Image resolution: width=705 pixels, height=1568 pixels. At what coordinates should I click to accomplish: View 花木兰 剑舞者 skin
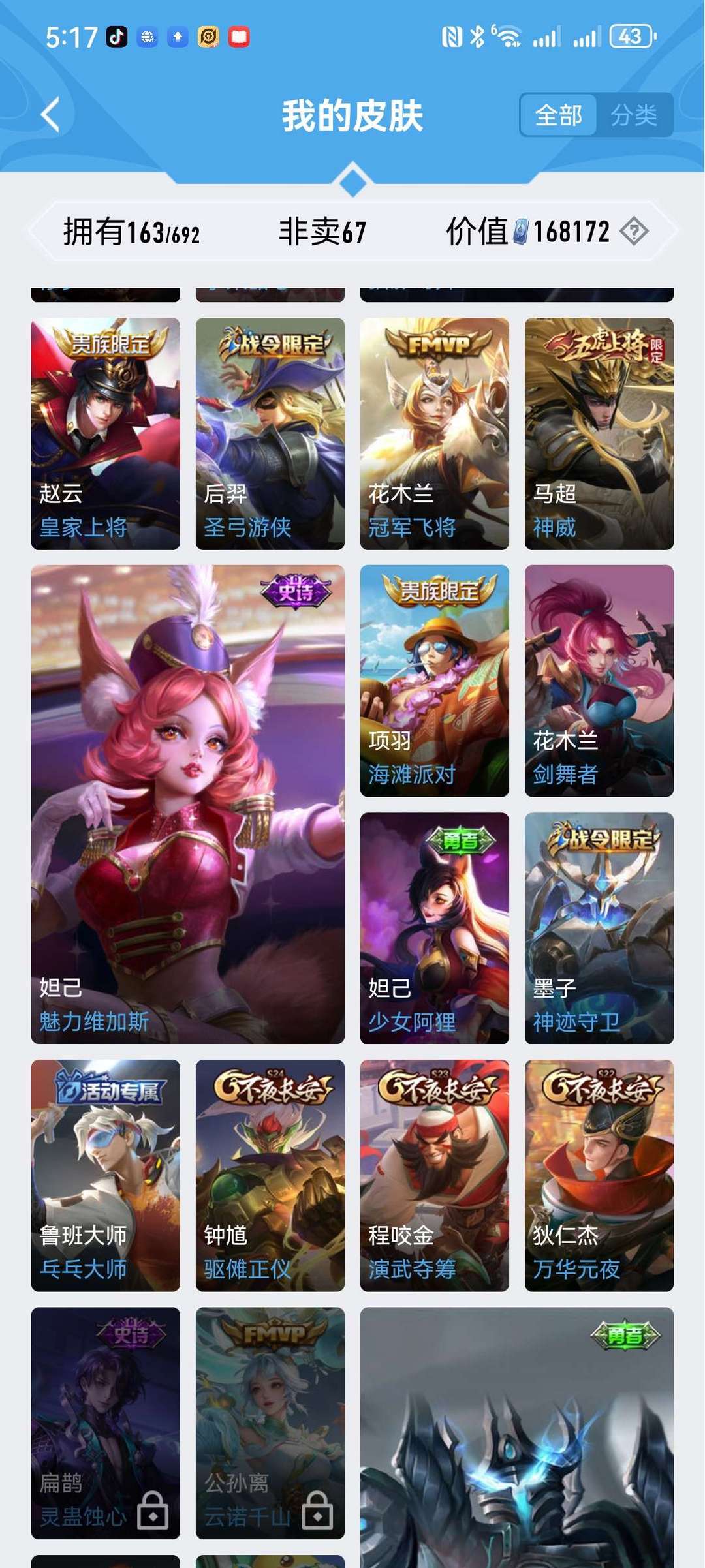click(599, 681)
